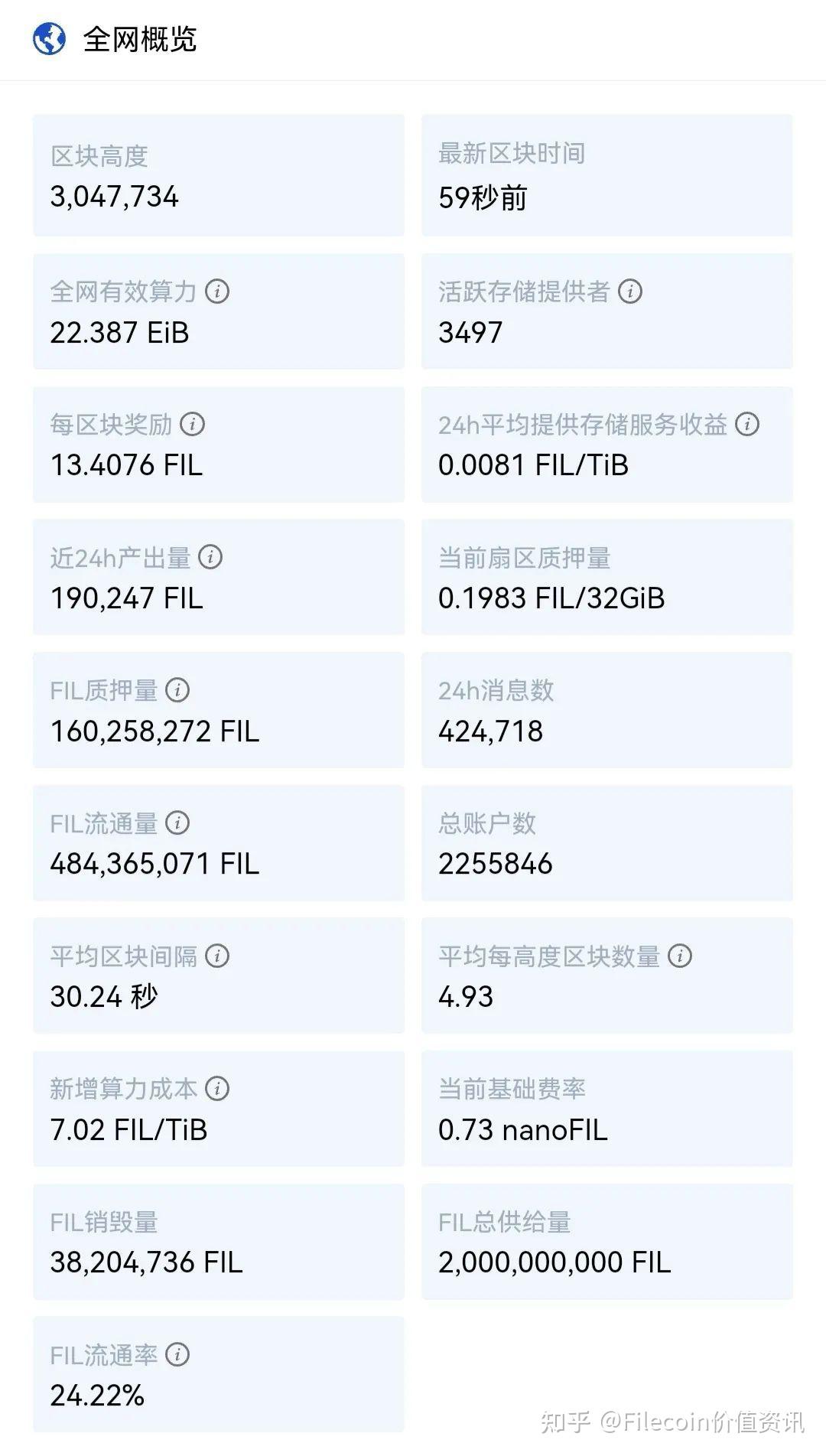
Task: Select the 24h消息数 statistic card
Action: coord(607,710)
